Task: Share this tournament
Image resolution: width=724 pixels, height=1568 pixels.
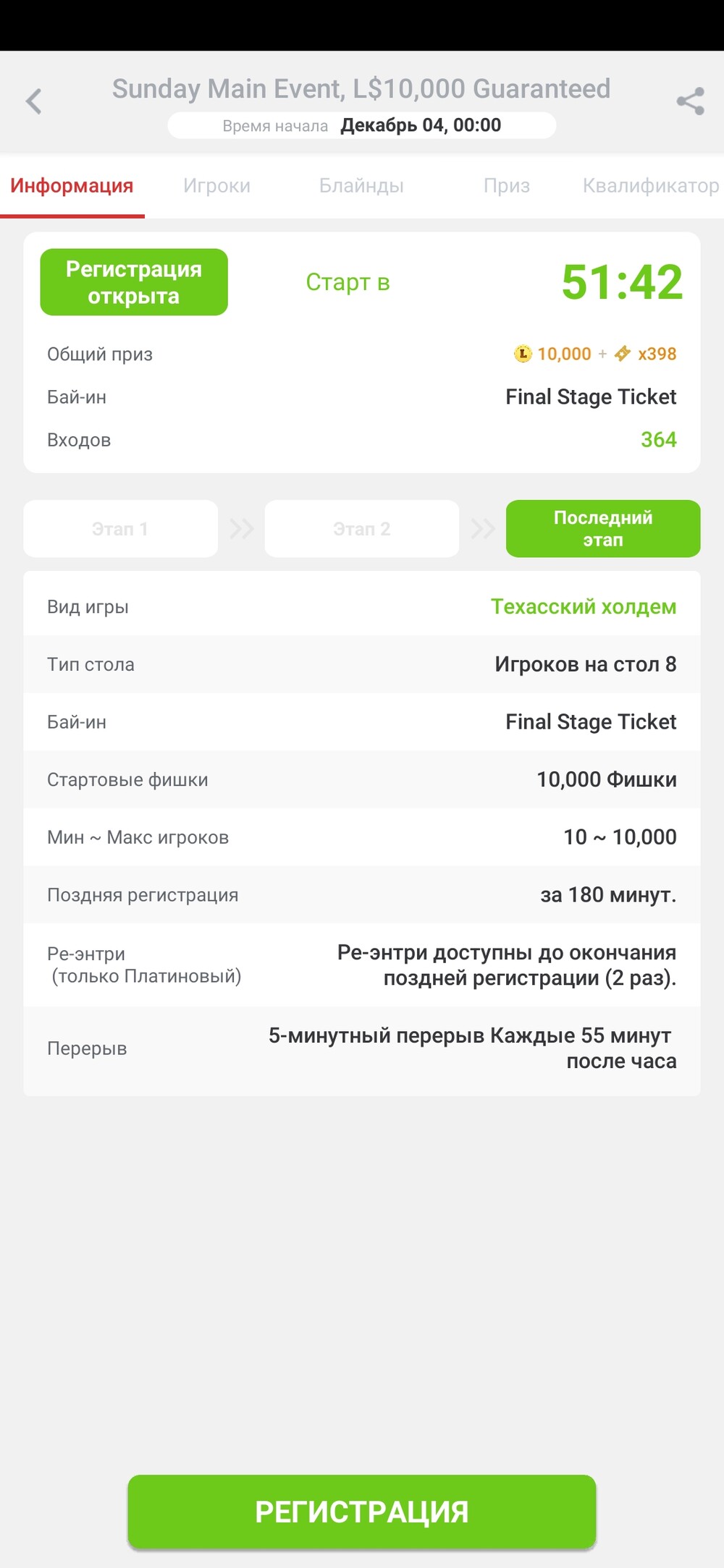Action: coord(690,101)
